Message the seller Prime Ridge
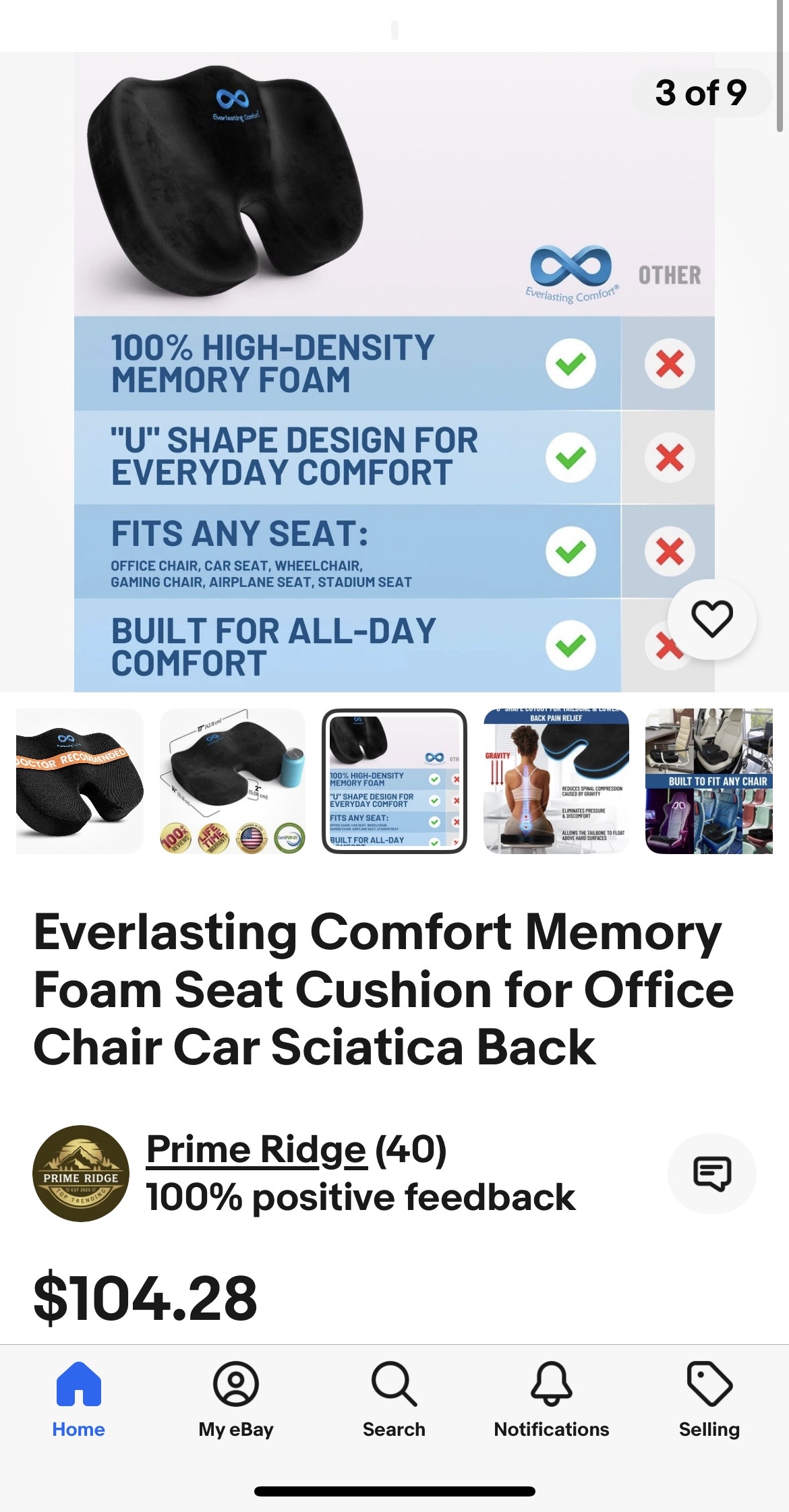Image resolution: width=789 pixels, height=1512 pixels. tap(711, 1174)
